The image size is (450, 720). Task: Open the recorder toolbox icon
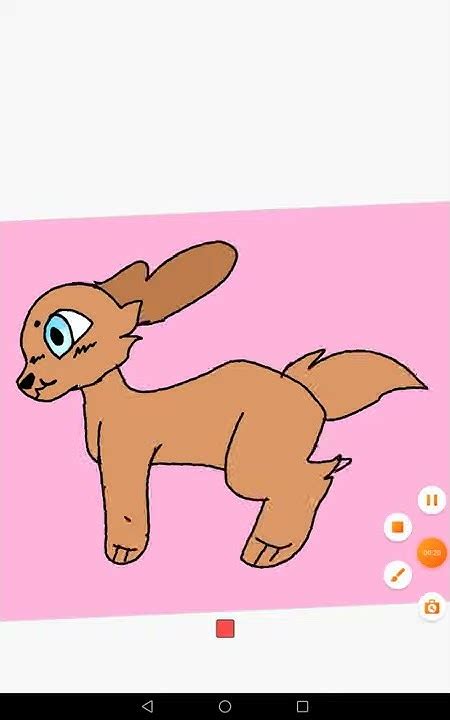tap(432, 607)
